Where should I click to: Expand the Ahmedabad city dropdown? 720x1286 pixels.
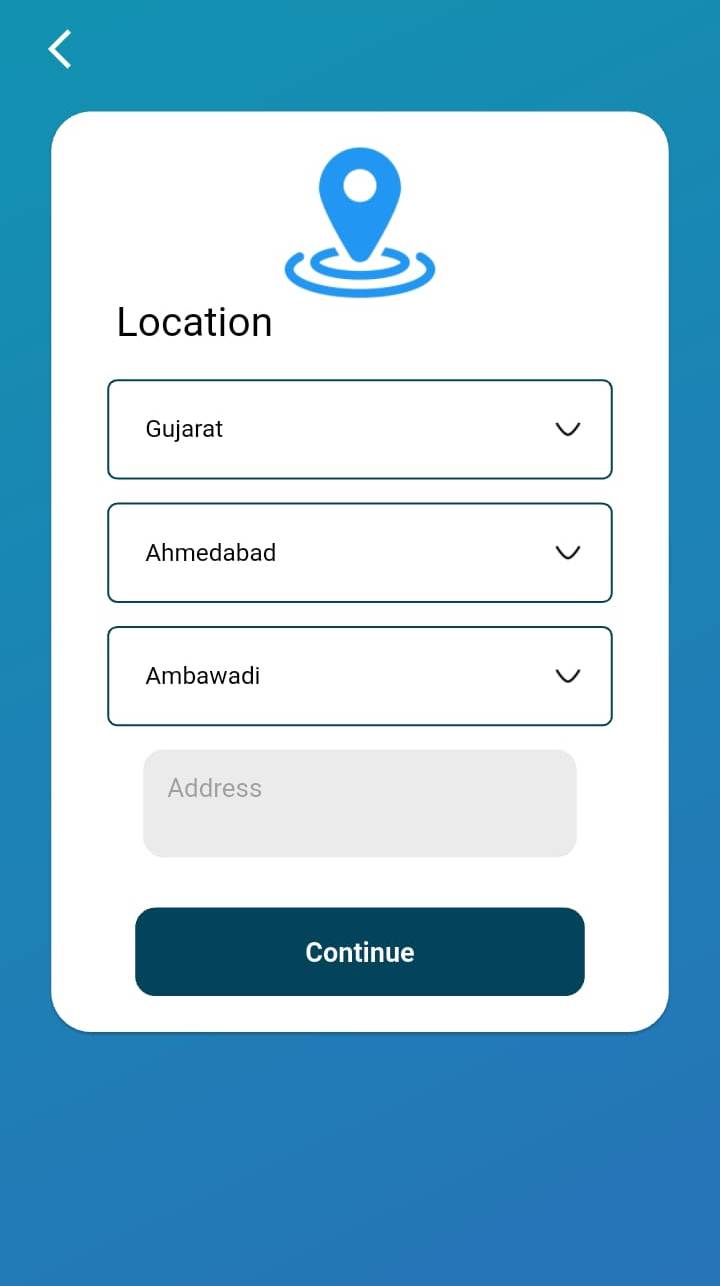(360, 553)
